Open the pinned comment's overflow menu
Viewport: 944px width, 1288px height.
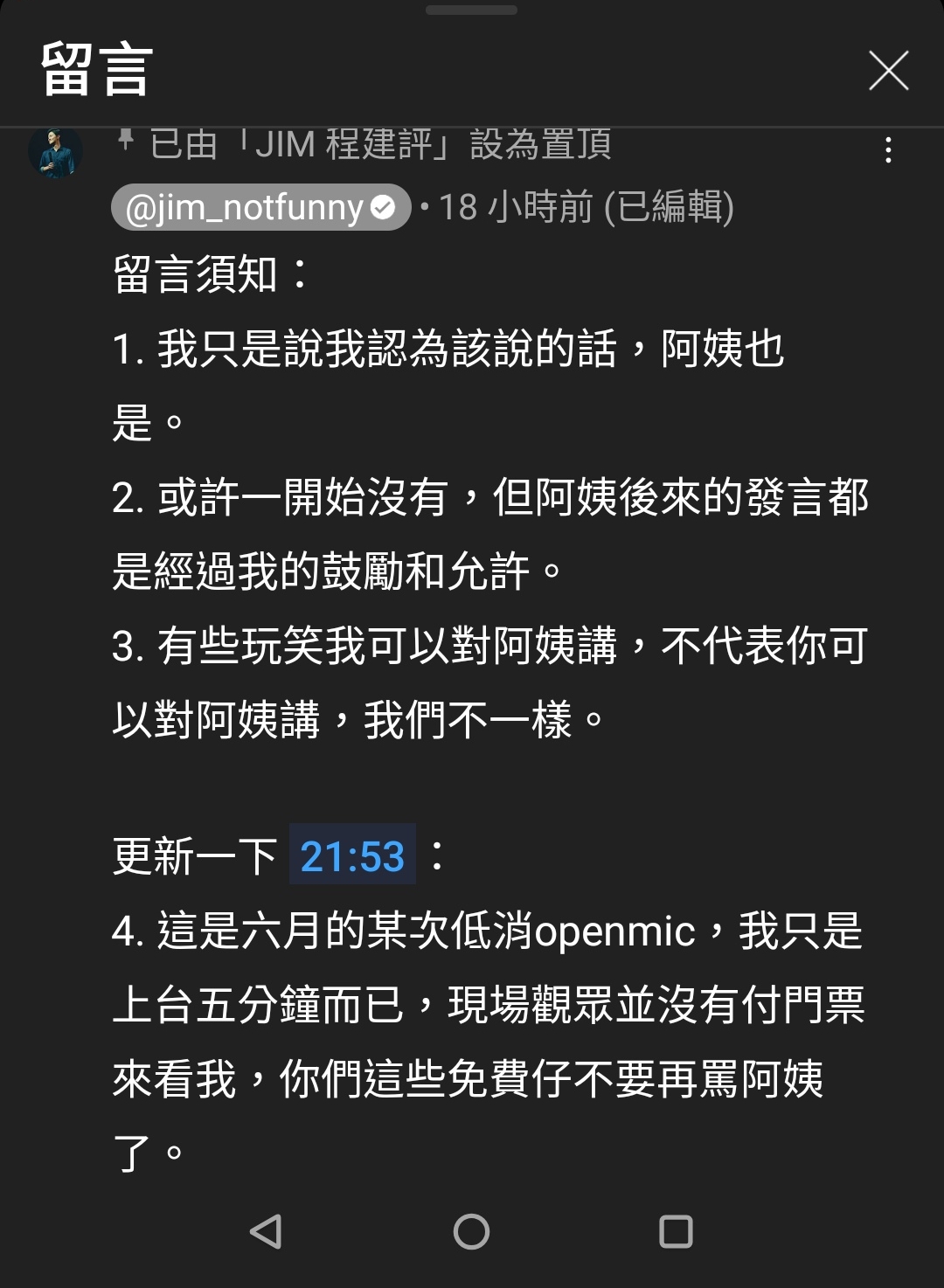click(x=888, y=150)
